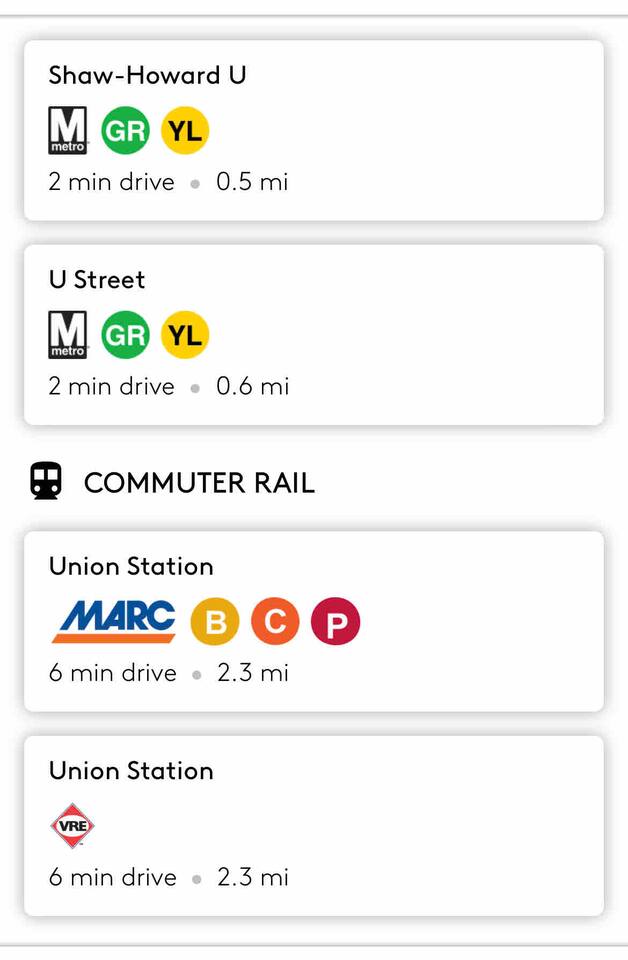The width and height of the screenshot is (628, 960).
Task: Select the U Street metro station card
Action: (313, 334)
